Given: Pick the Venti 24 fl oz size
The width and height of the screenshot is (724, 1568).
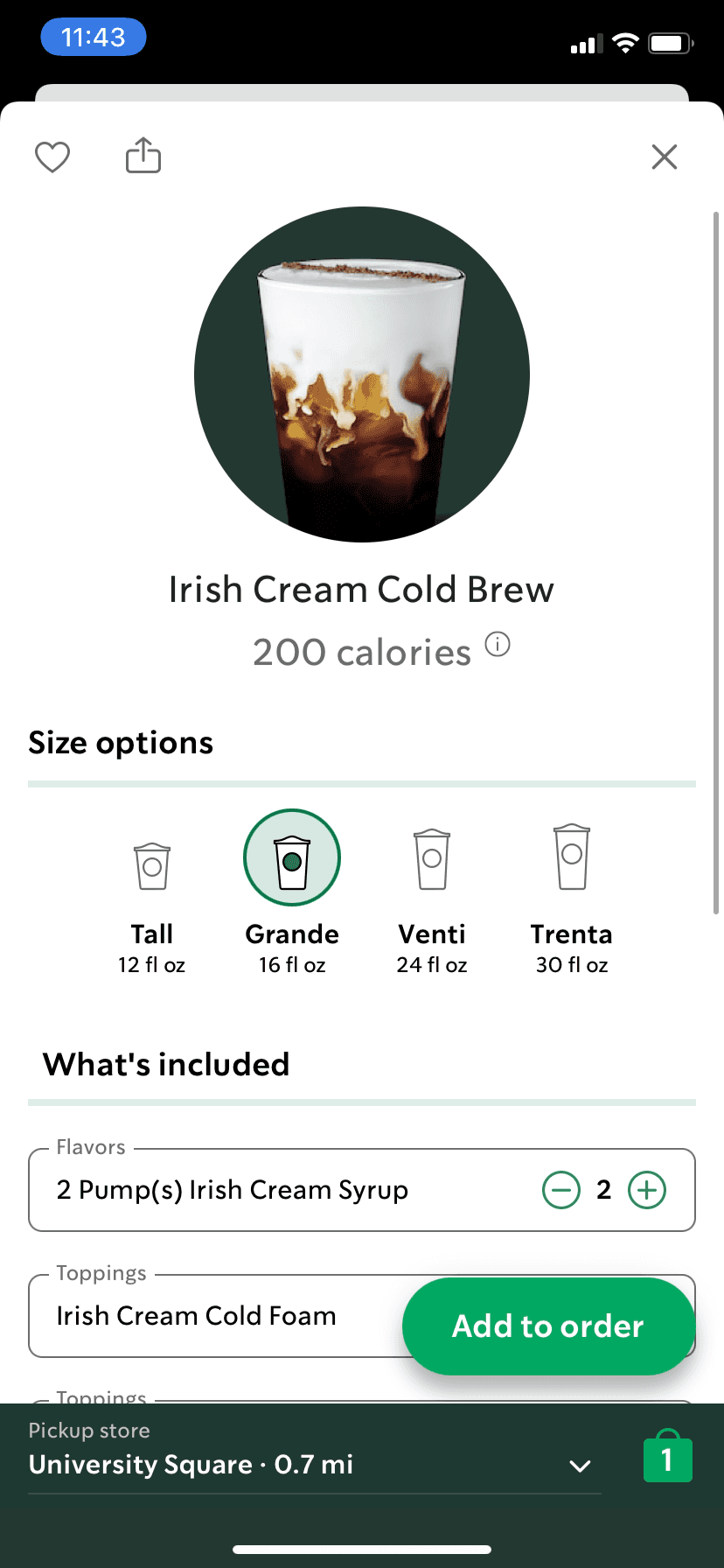Looking at the screenshot, I should [432, 901].
